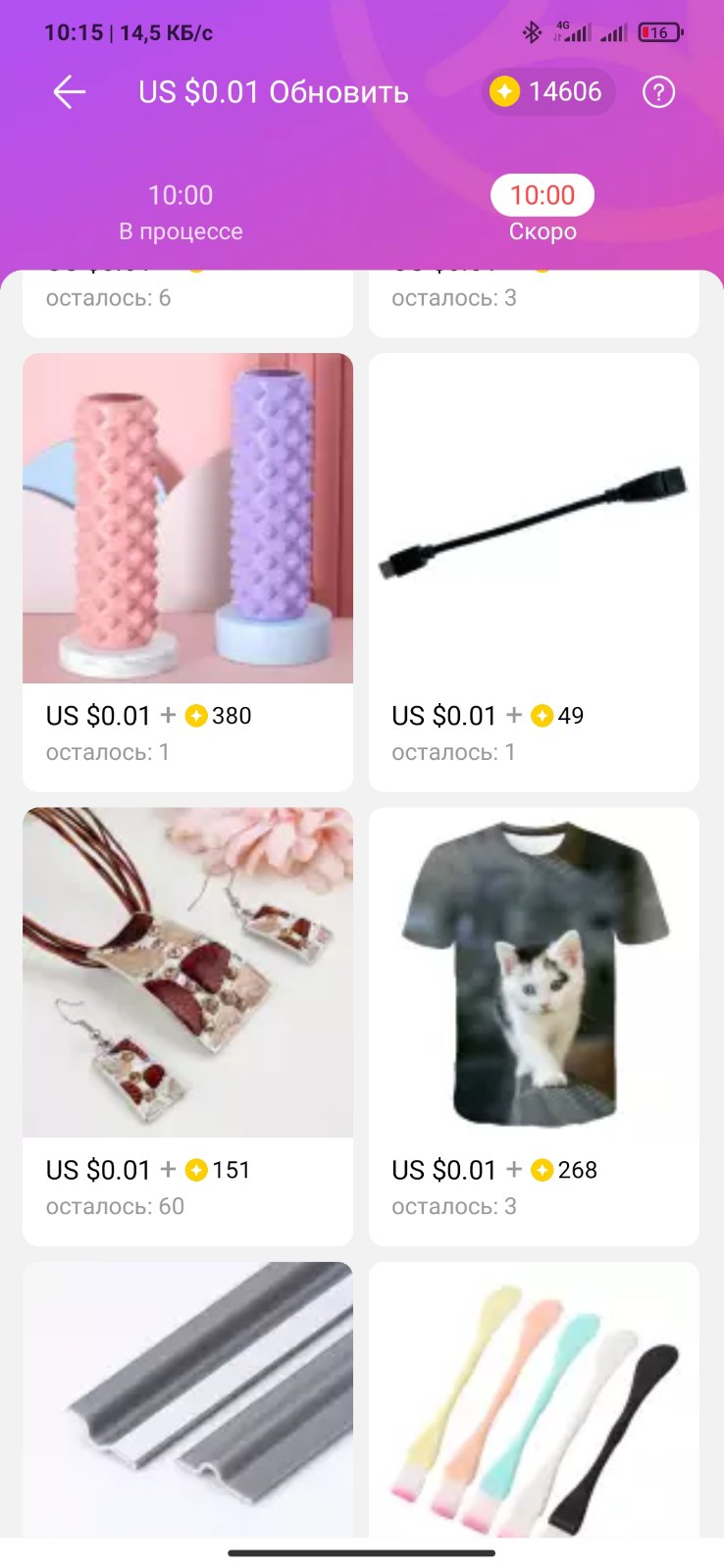
Task: Open the colorful silicone spatulas product
Action: pos(534,1399)
